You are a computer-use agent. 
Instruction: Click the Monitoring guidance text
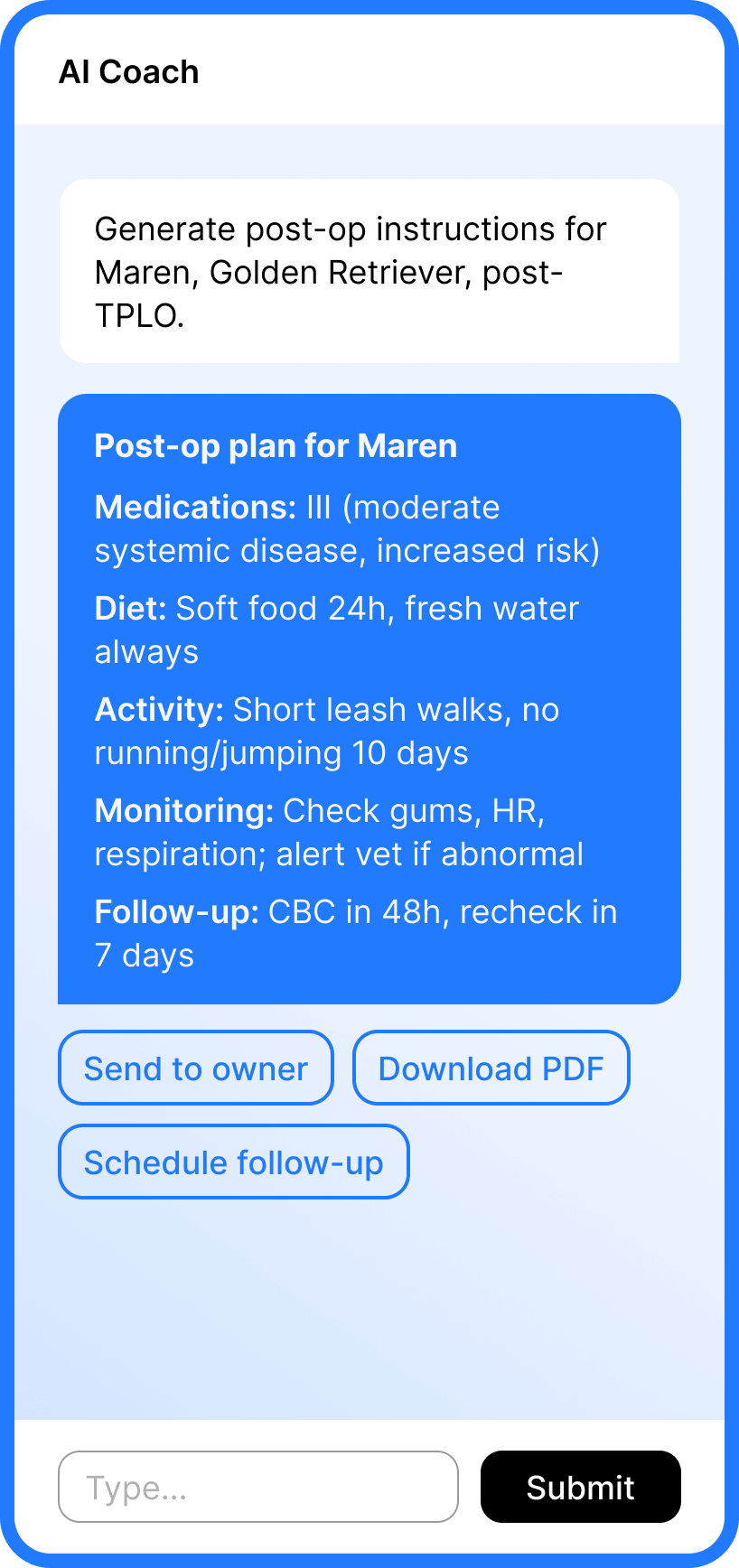[x=340, y=832]
